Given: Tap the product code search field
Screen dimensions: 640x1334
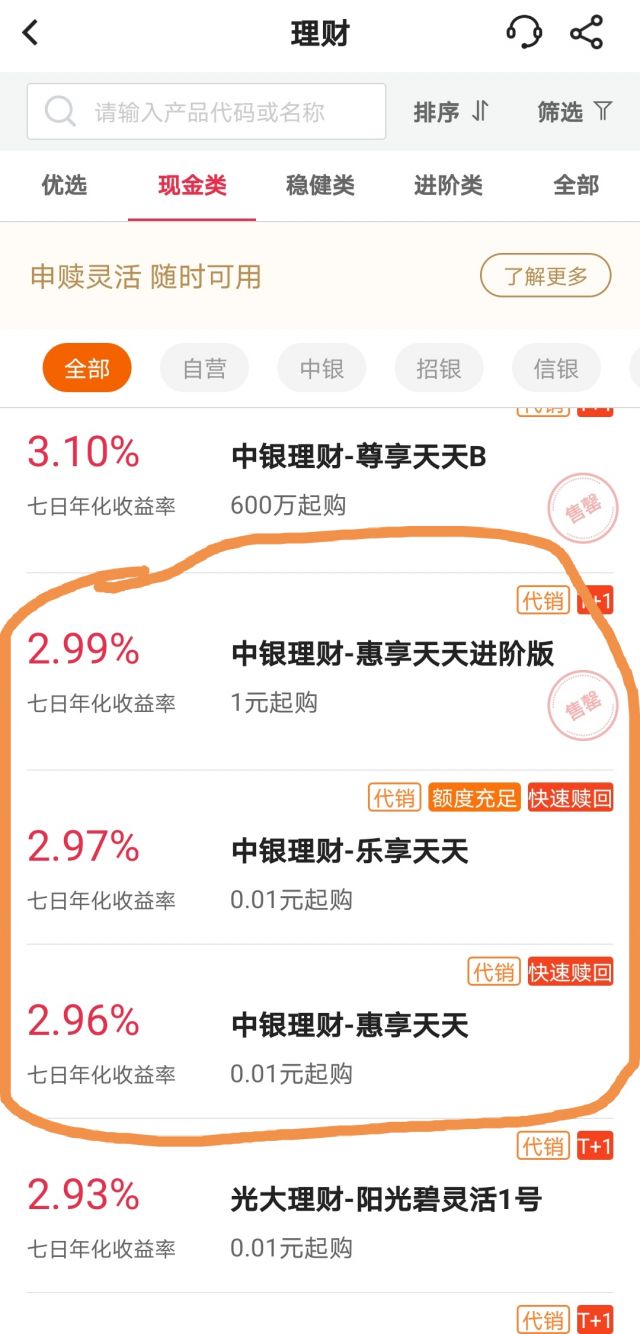Looking at the screenshot, I should click(206, 111).
